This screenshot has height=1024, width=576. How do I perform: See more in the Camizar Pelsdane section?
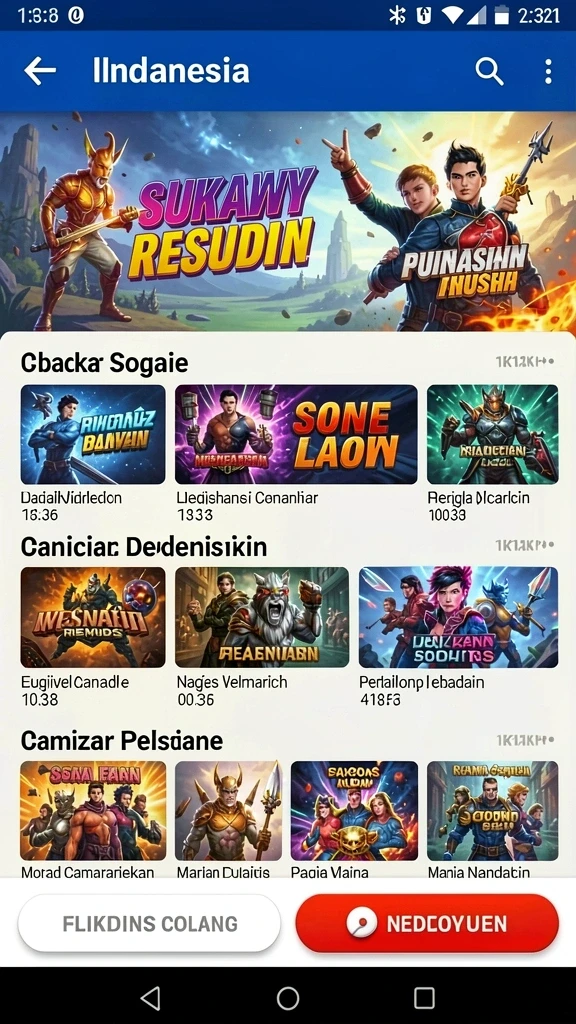click(x=525, y=740)
